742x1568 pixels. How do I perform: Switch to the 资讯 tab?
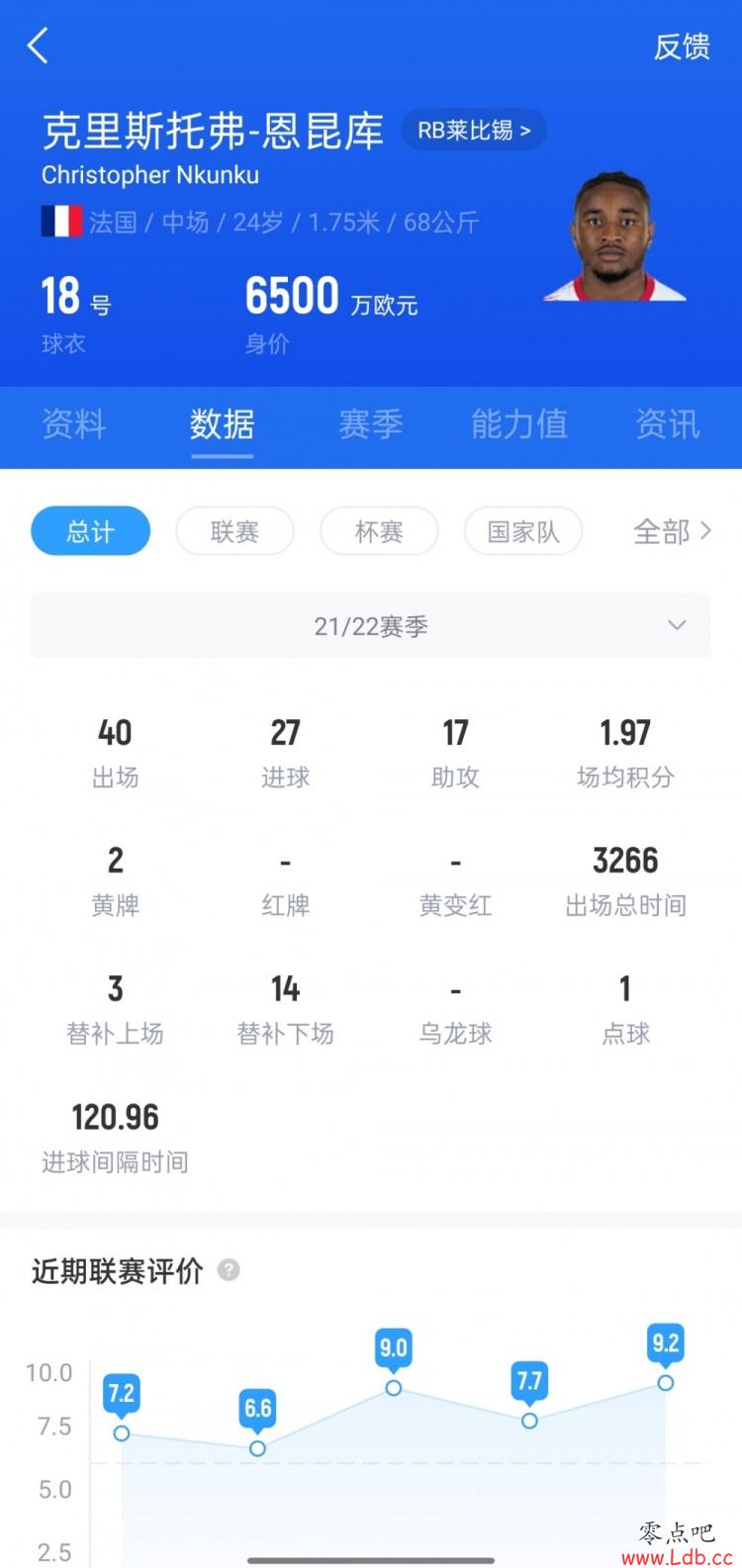coord(668,424)
